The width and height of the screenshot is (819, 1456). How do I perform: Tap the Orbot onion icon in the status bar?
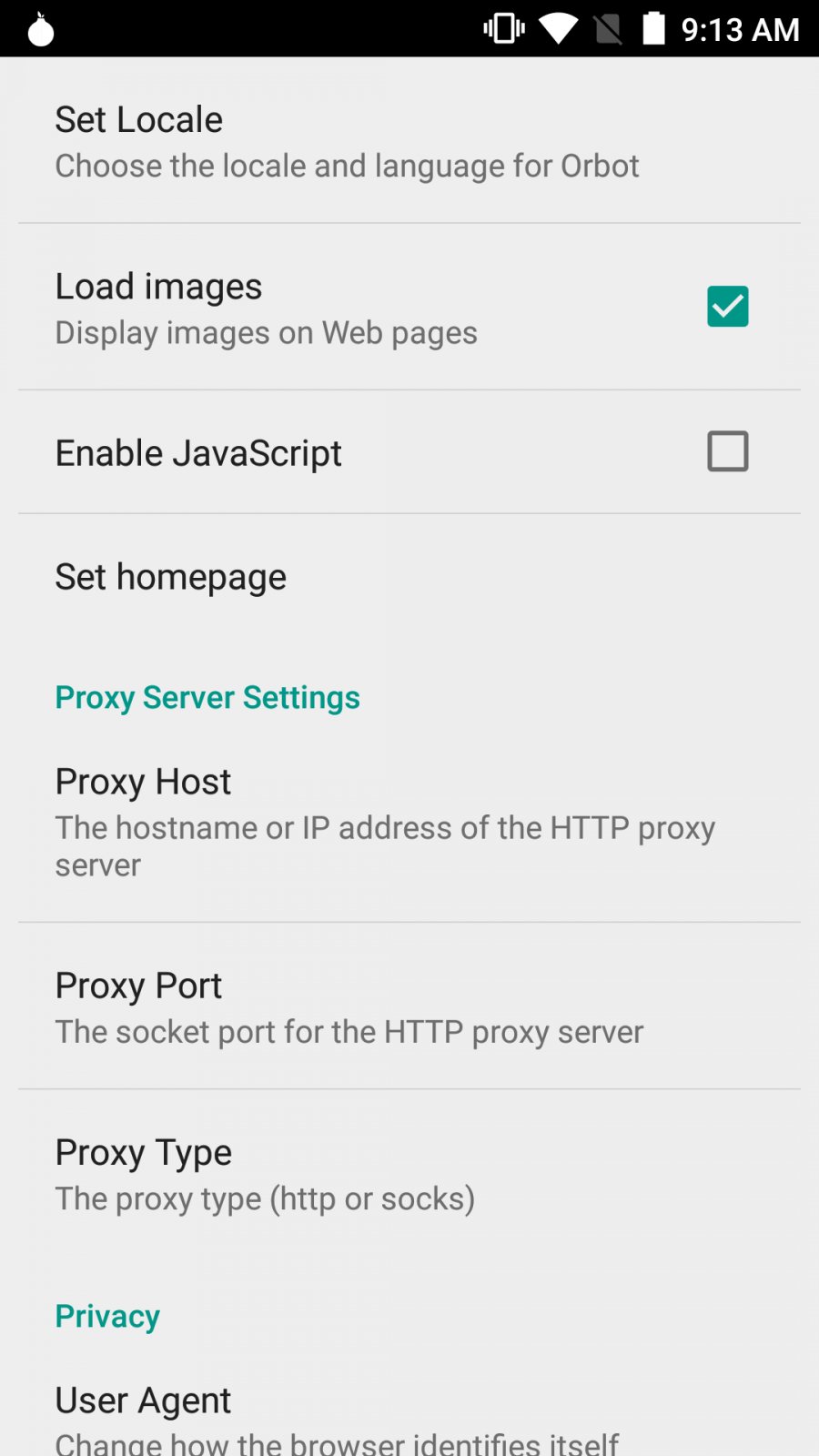coord(40,28)
